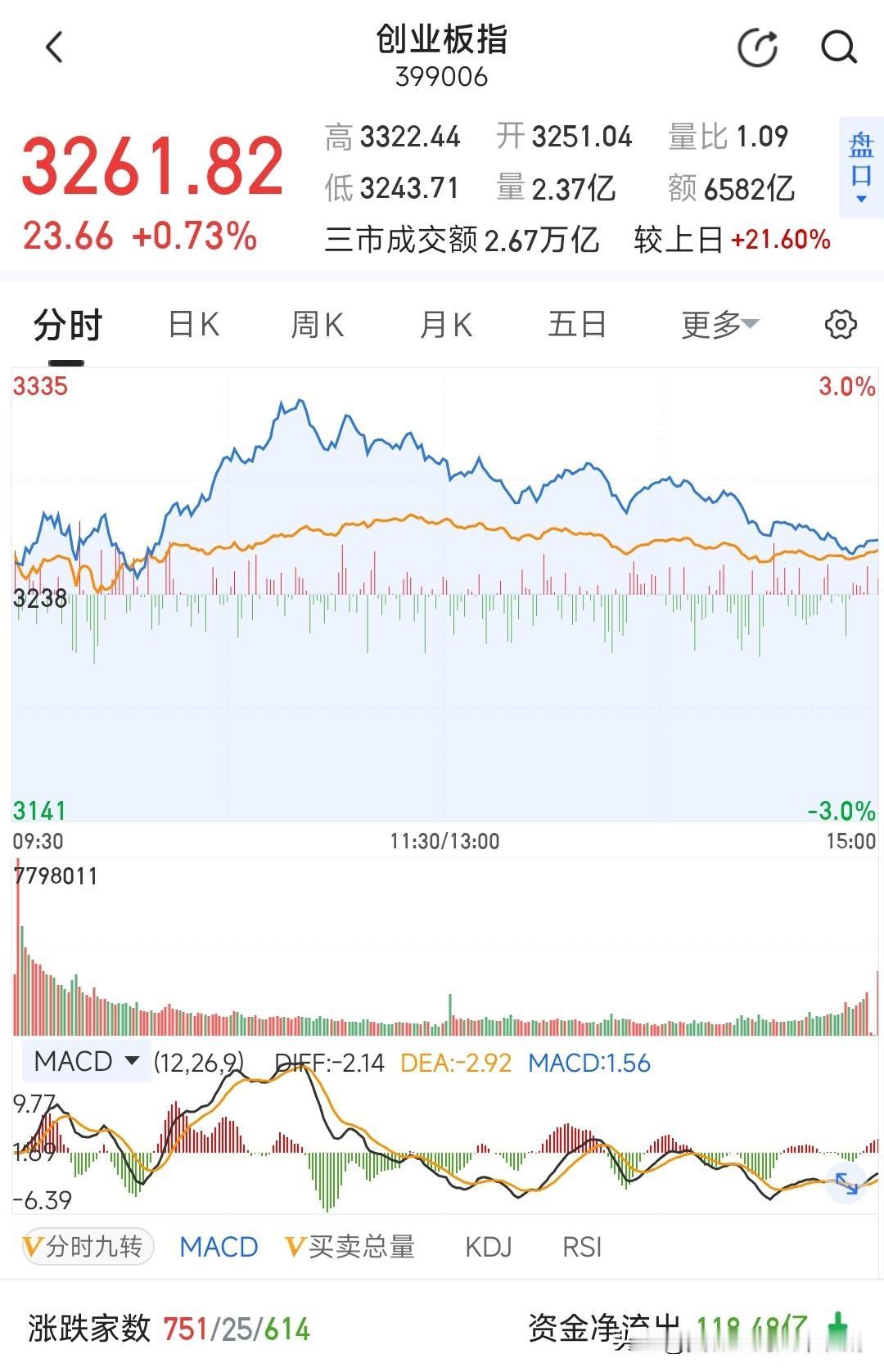
Task: Select the MACD indicator in bottom row
Action: point(219,1247)
